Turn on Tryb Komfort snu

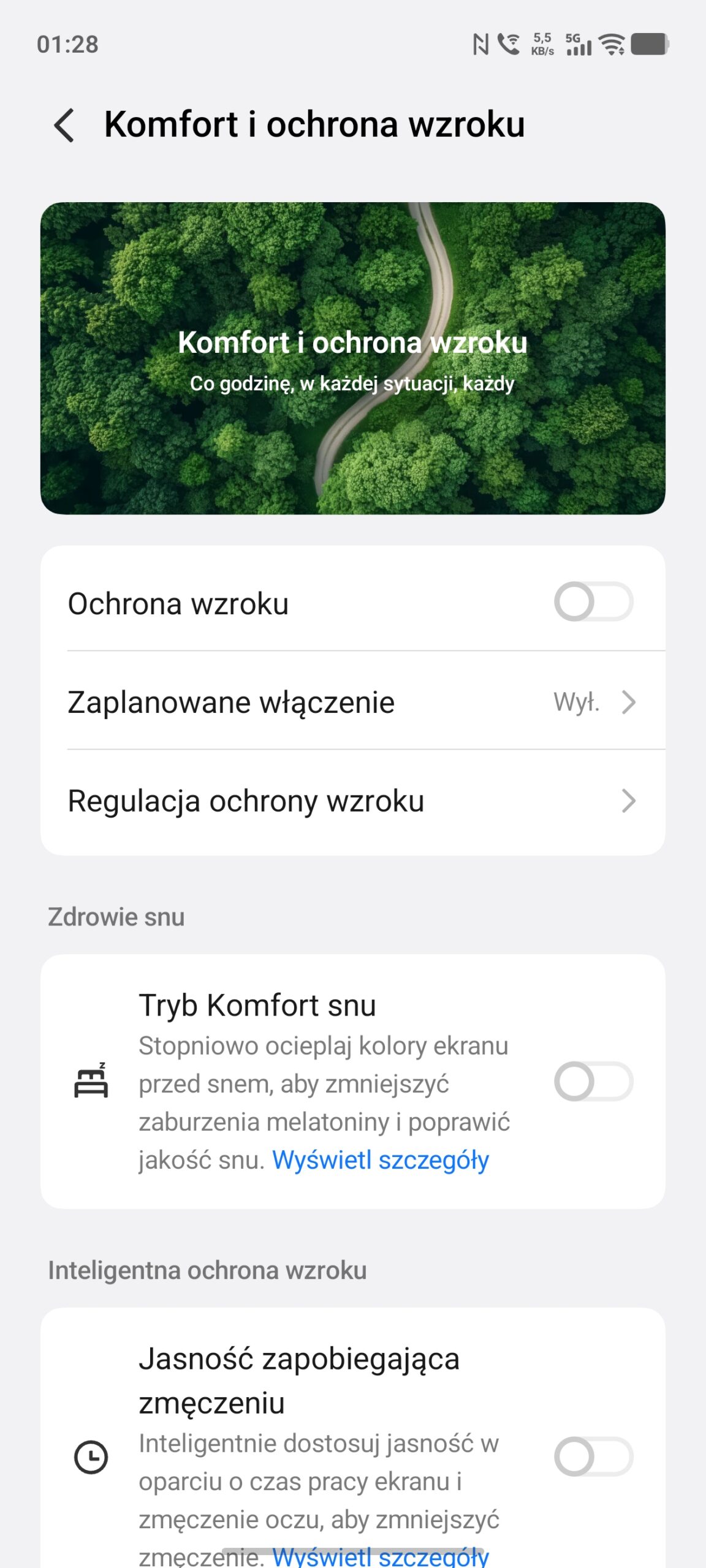(x=593, y=1082)
